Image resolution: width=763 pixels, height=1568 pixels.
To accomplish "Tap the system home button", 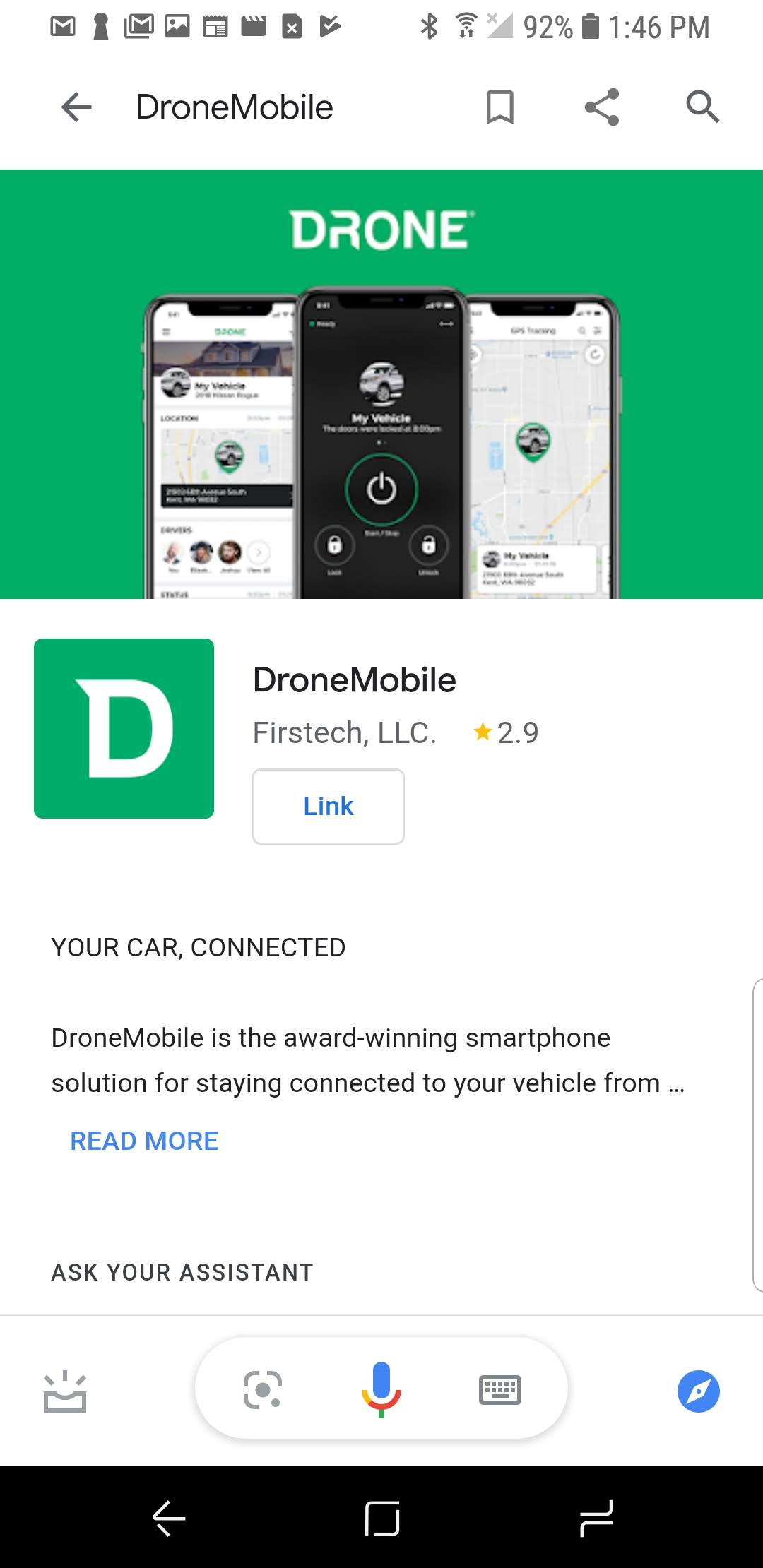I will 382,1518.
